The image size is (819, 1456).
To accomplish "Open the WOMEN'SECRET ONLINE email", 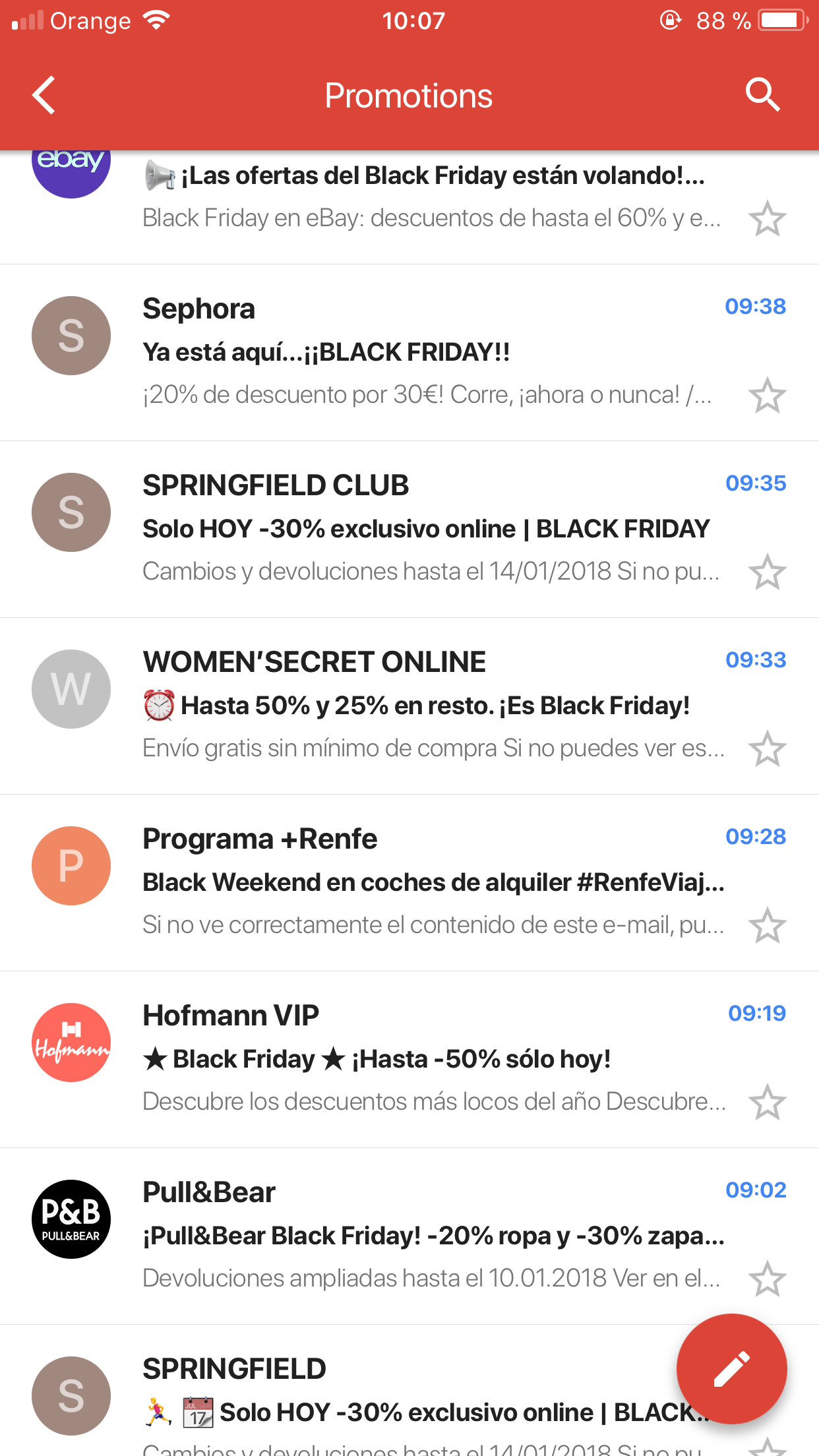I will coord(422,706).
